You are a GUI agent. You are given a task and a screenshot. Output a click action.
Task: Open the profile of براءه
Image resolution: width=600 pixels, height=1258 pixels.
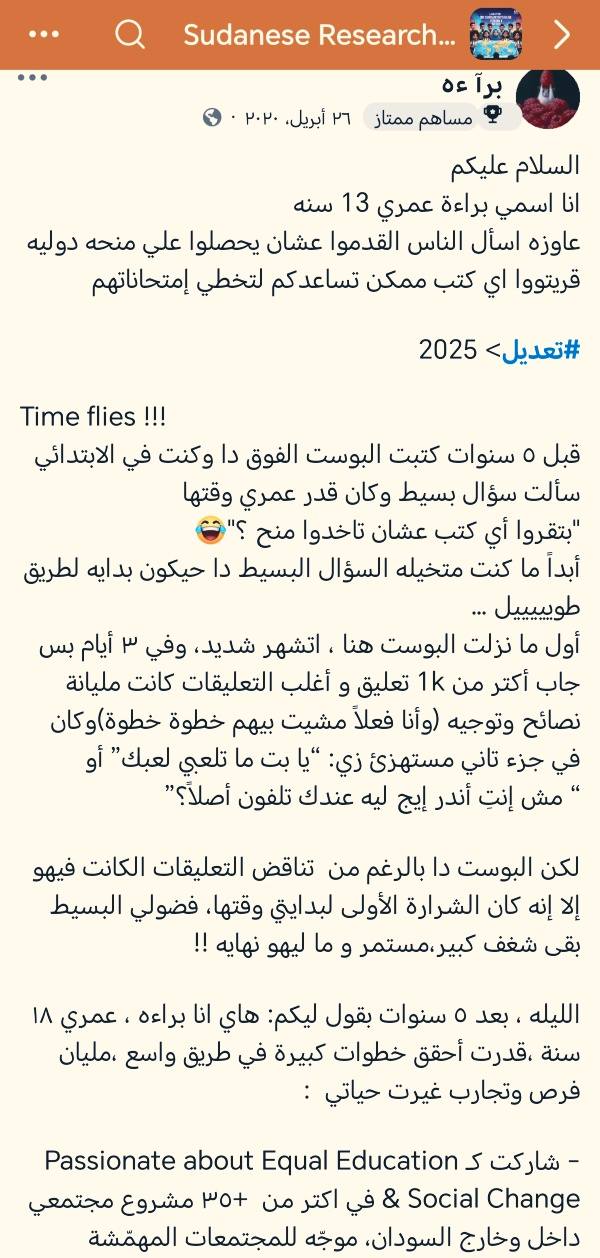pyautogui.click(x=469, y=83)
